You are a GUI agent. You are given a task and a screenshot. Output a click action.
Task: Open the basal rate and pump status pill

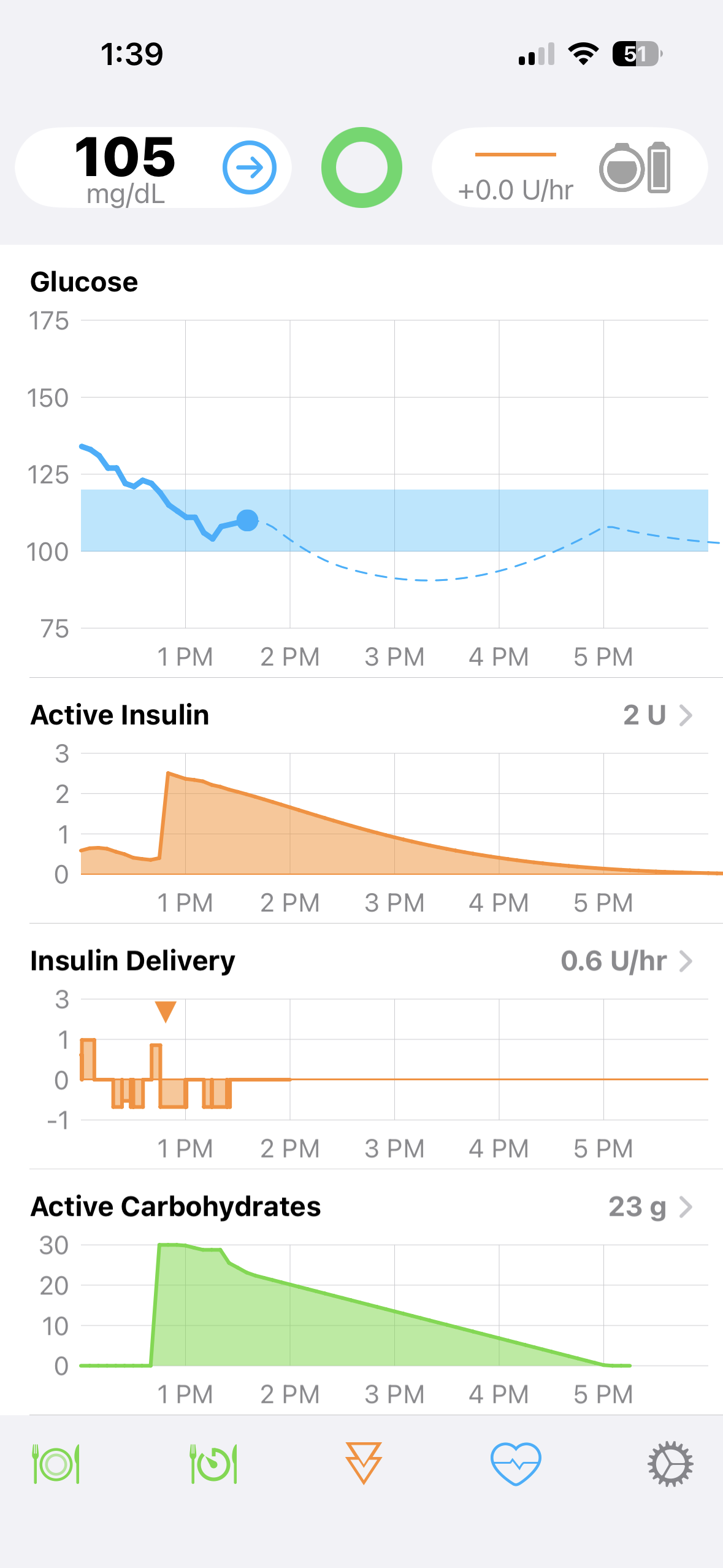point(570,167)
